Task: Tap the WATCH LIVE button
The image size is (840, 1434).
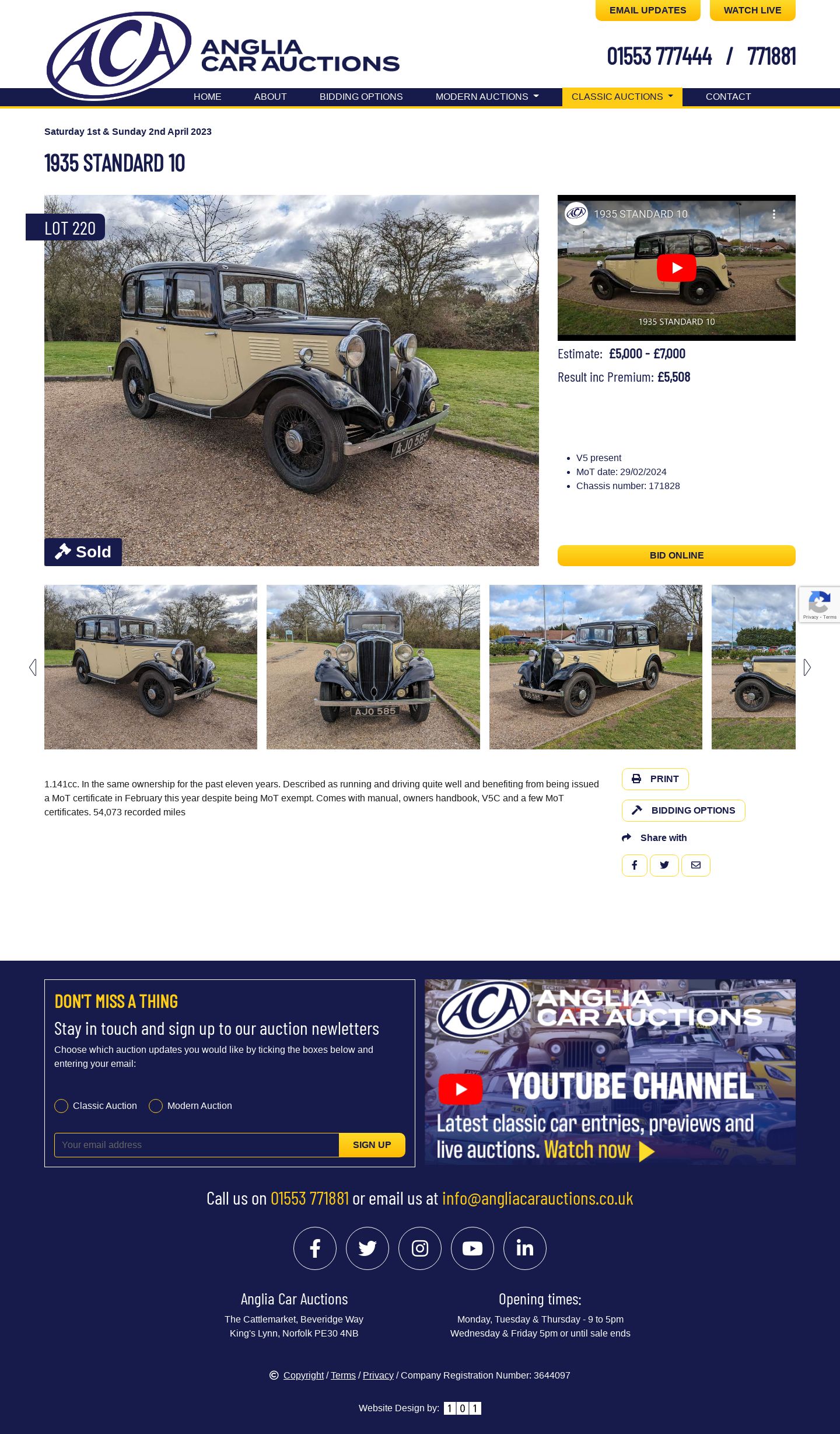Action: pyautogui.click(x=752, y=10)
